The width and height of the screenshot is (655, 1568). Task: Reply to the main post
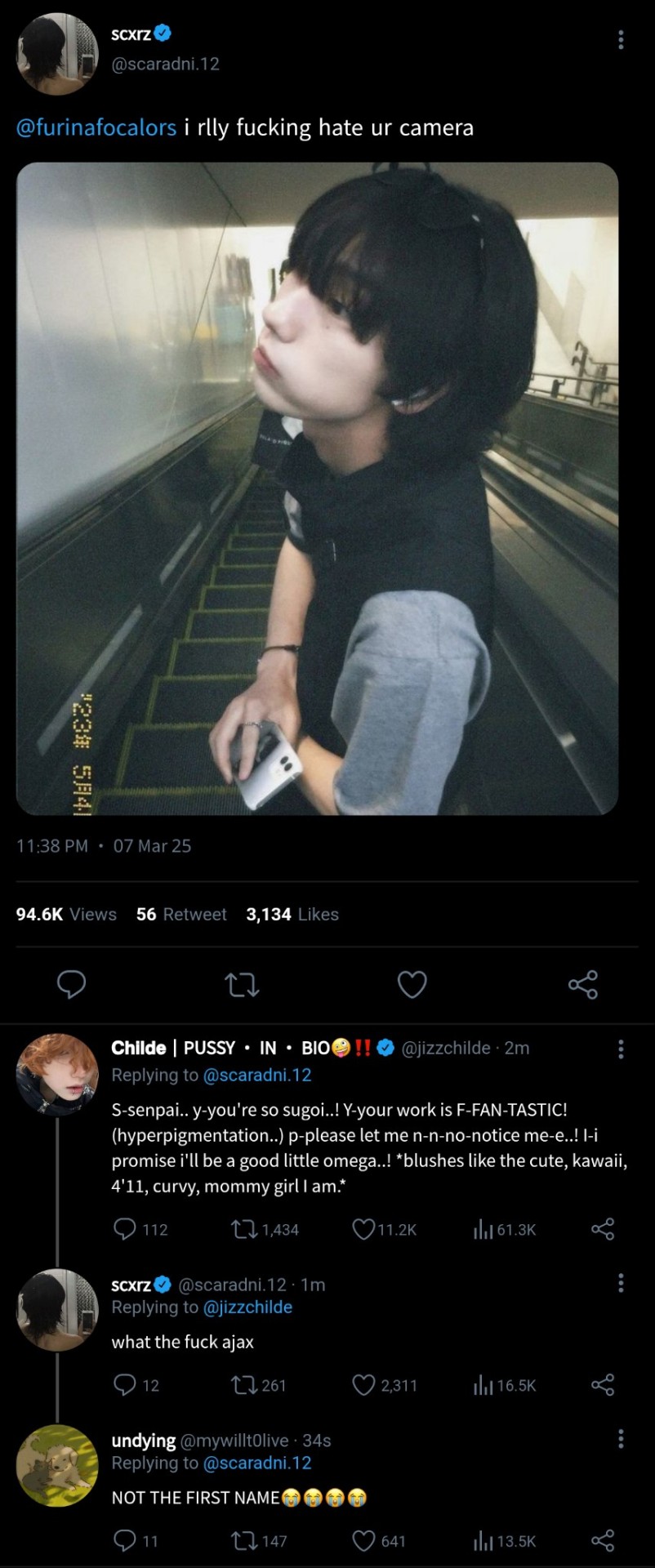point(71,985)
